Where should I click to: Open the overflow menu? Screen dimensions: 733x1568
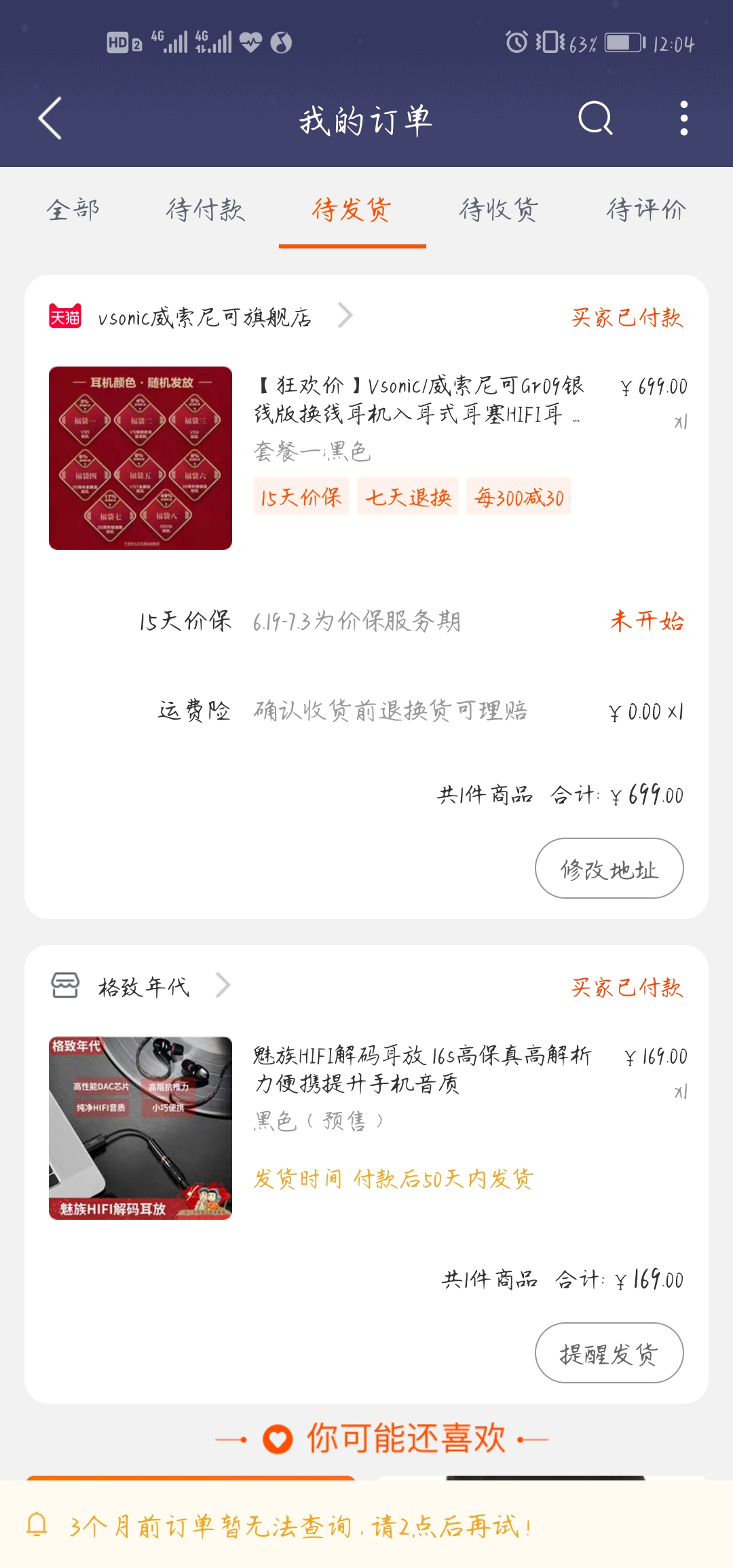pos(683,119)
